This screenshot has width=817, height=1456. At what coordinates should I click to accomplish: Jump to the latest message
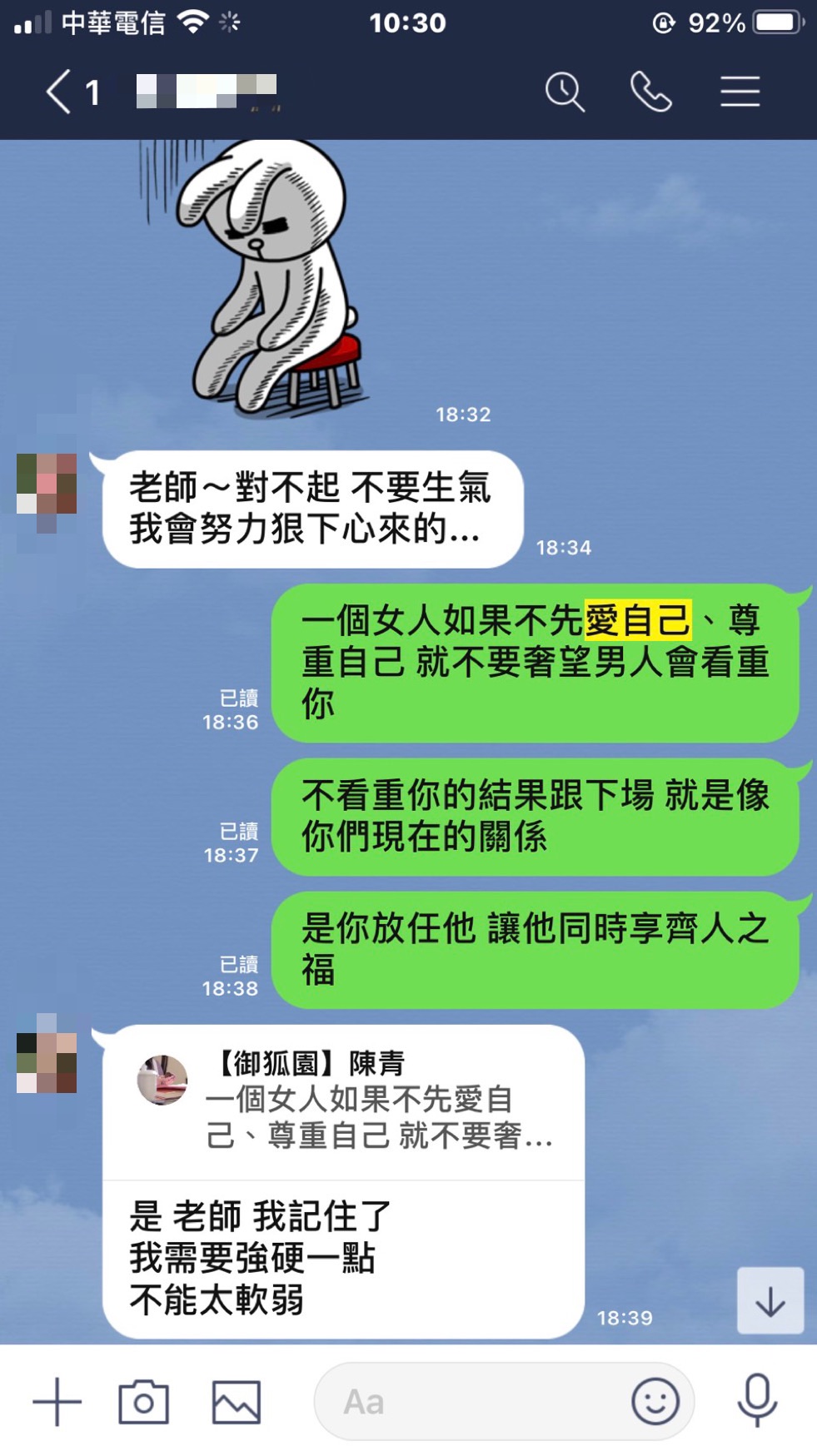point(770,1300)
